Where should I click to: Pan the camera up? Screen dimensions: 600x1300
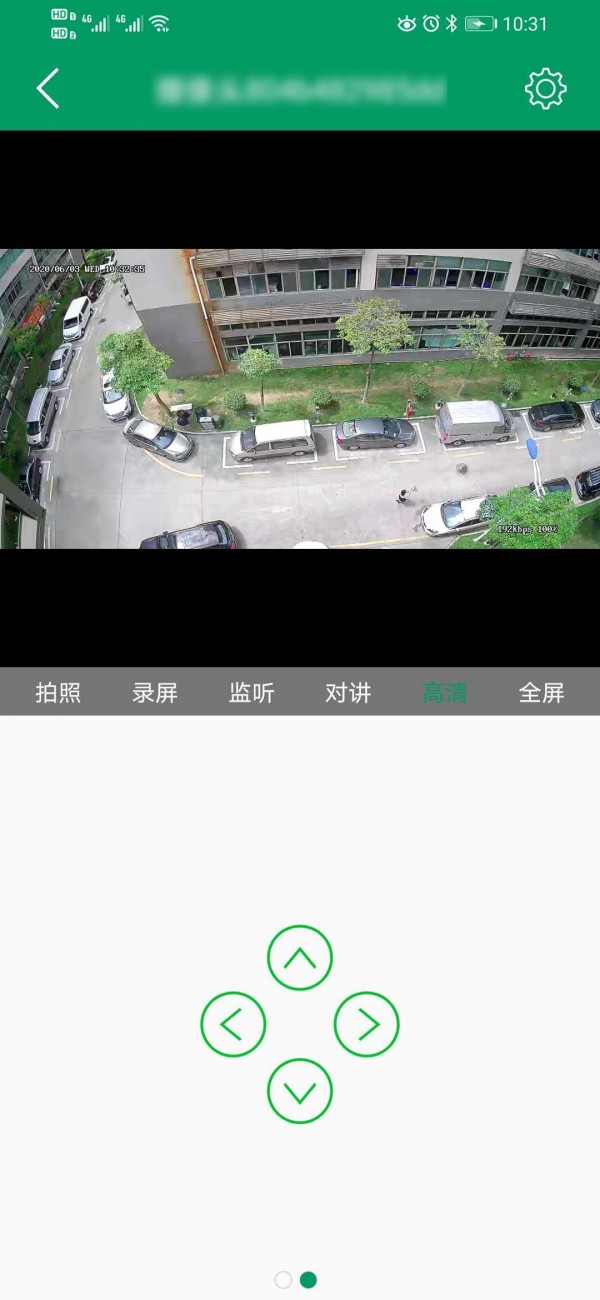coord(300,958)
